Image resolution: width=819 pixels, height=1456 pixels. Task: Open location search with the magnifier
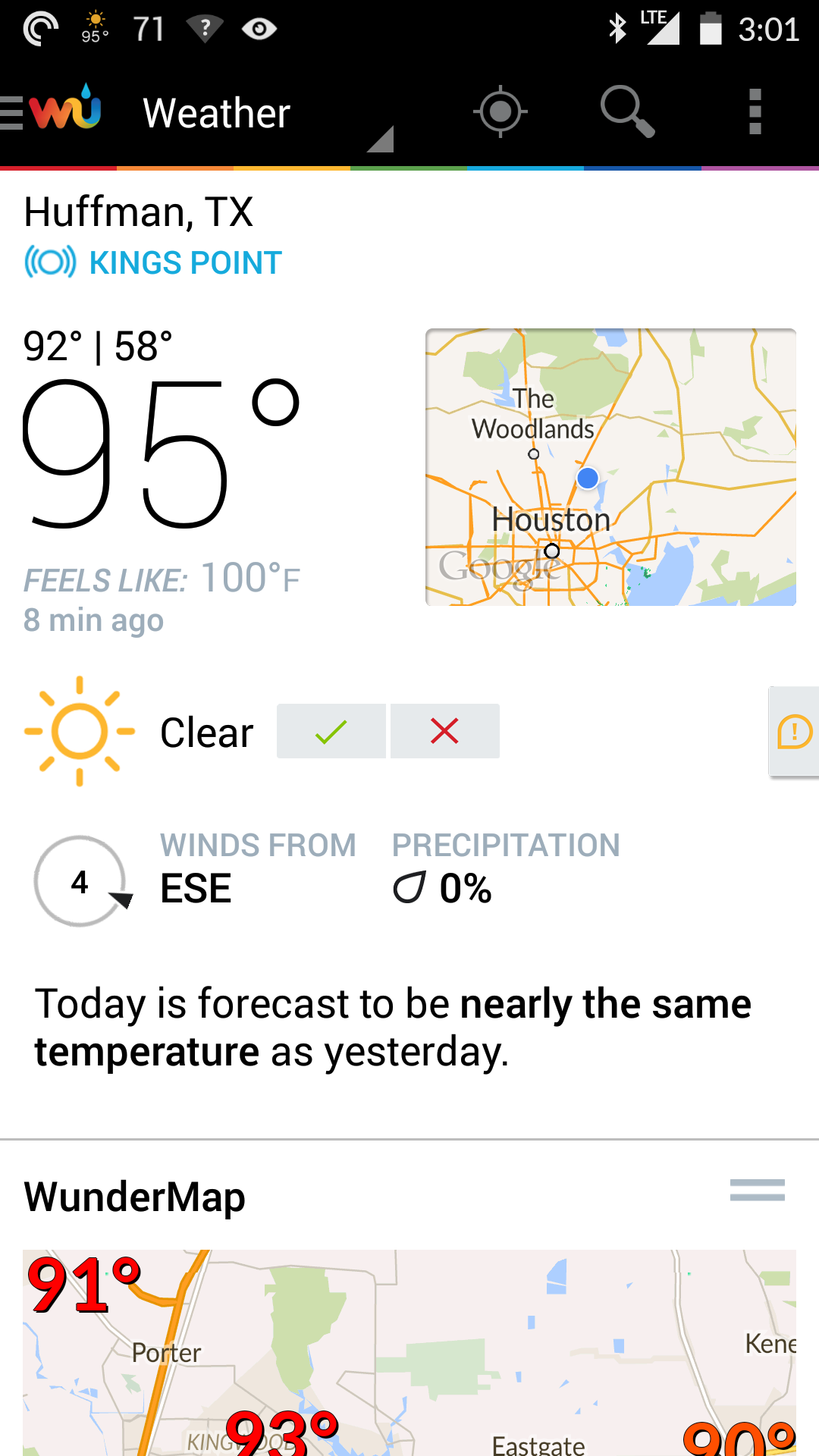[627, 112]
